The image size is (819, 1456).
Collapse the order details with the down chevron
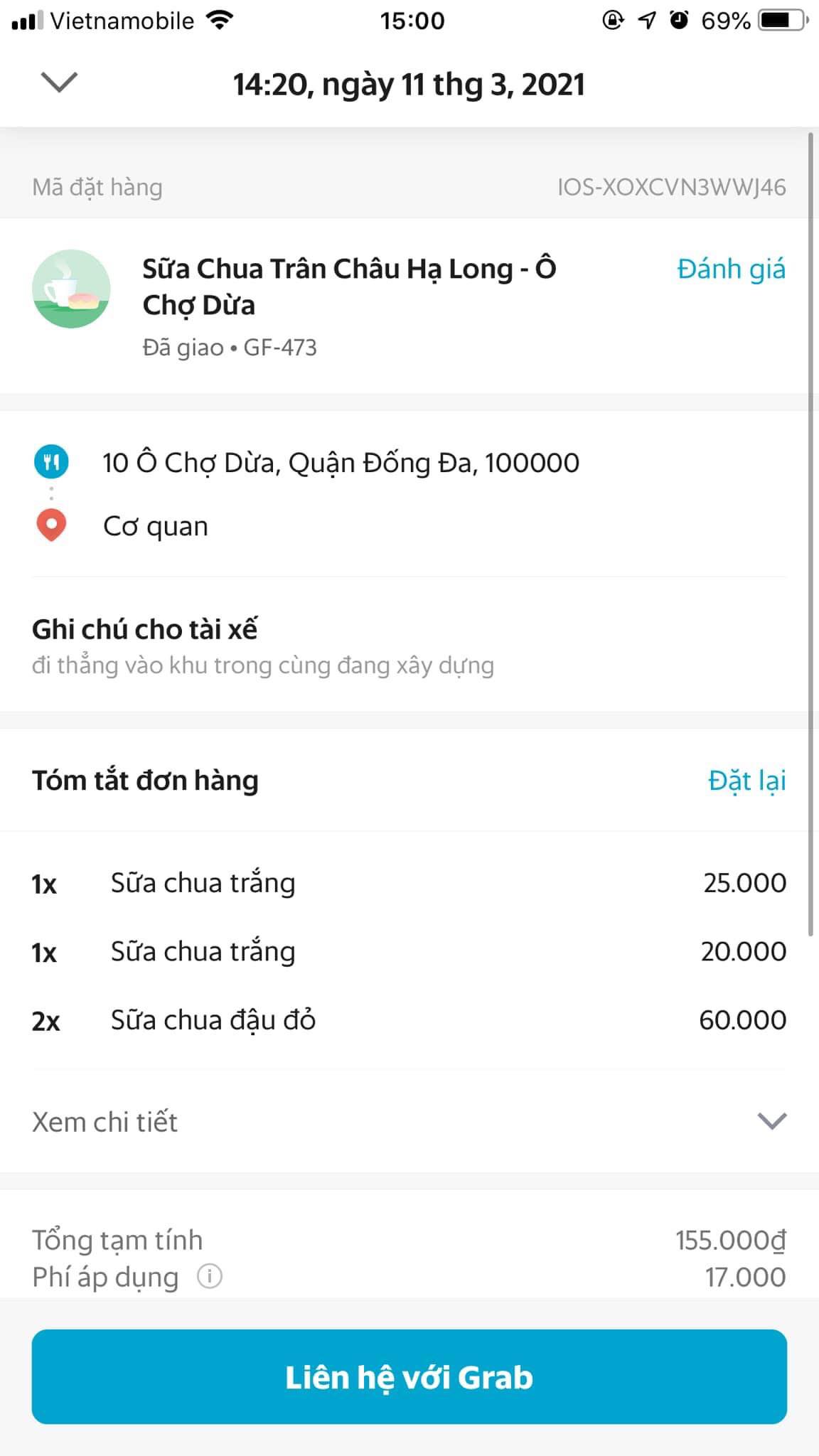(x=60, y=83)
